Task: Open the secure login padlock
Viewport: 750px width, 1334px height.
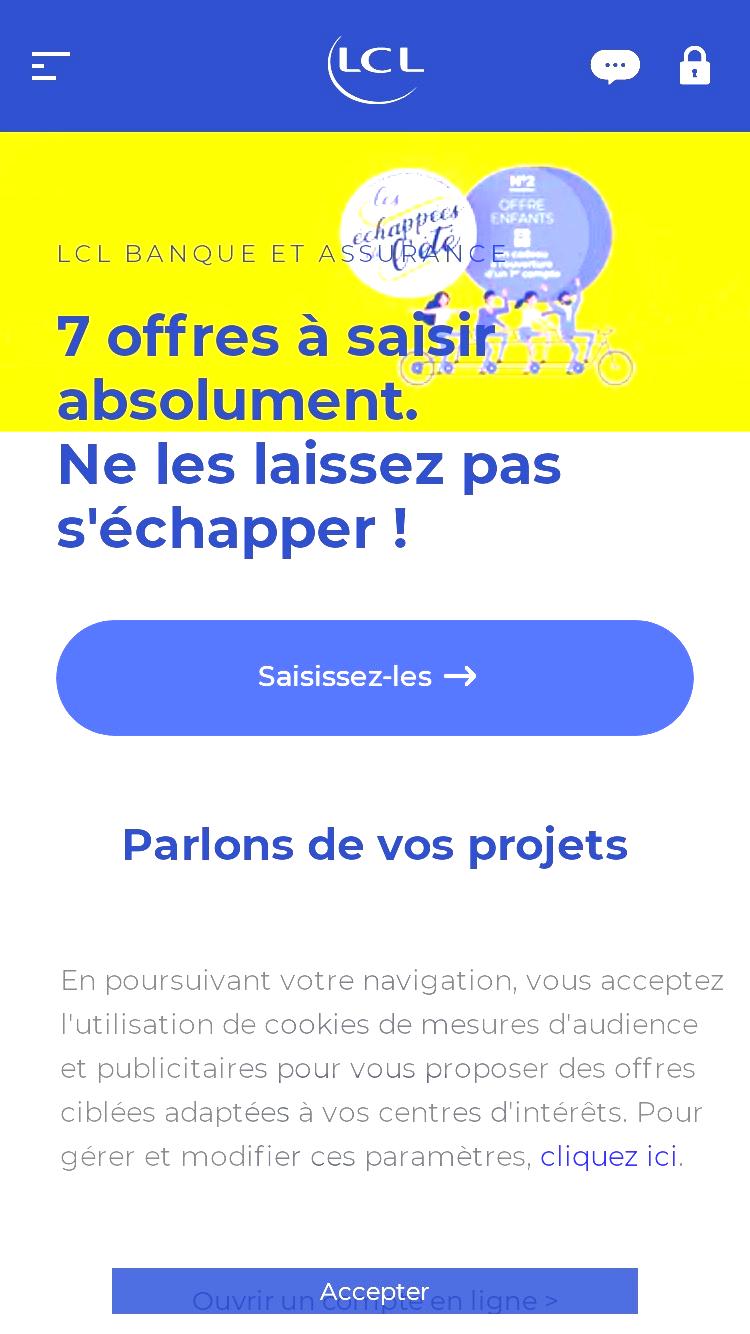Action: pyautogui.click(x=695, y=66)
